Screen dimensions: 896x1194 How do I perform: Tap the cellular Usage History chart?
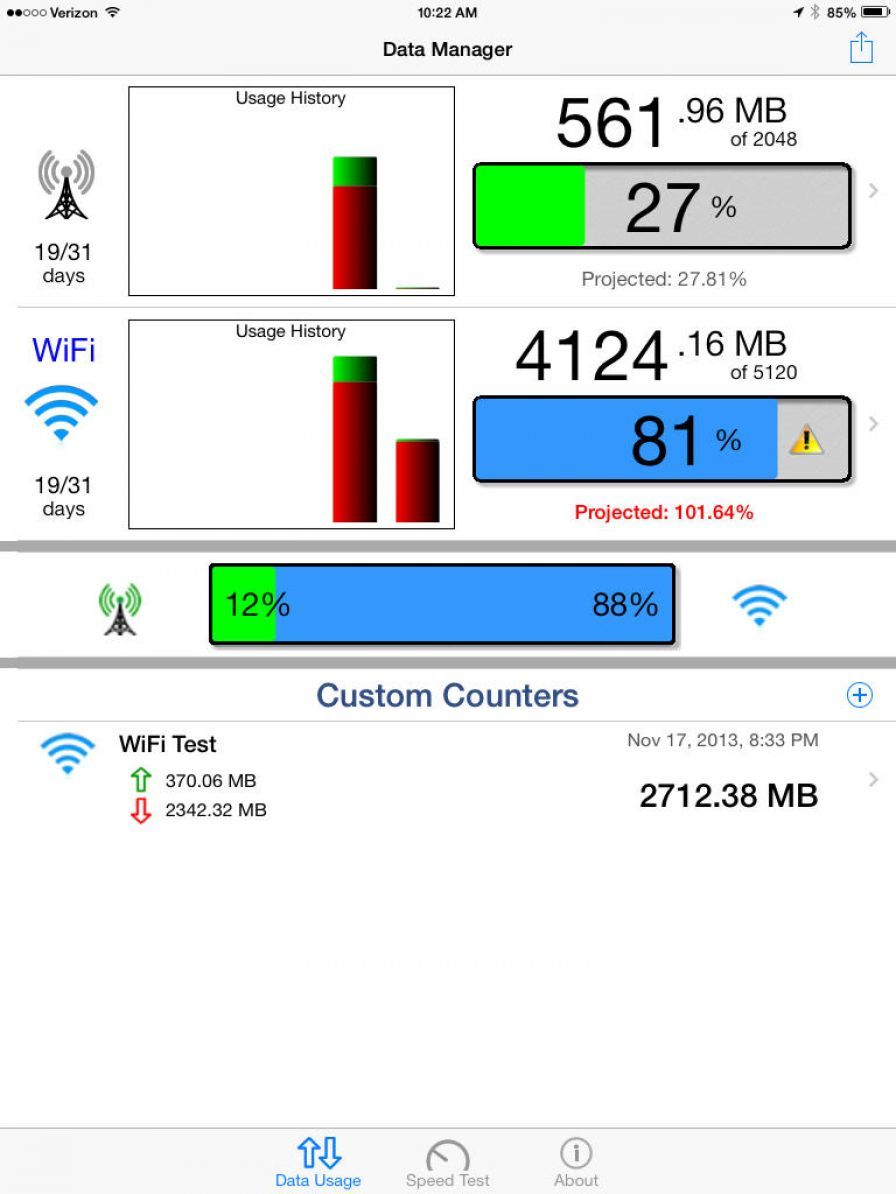pos(291,190)
